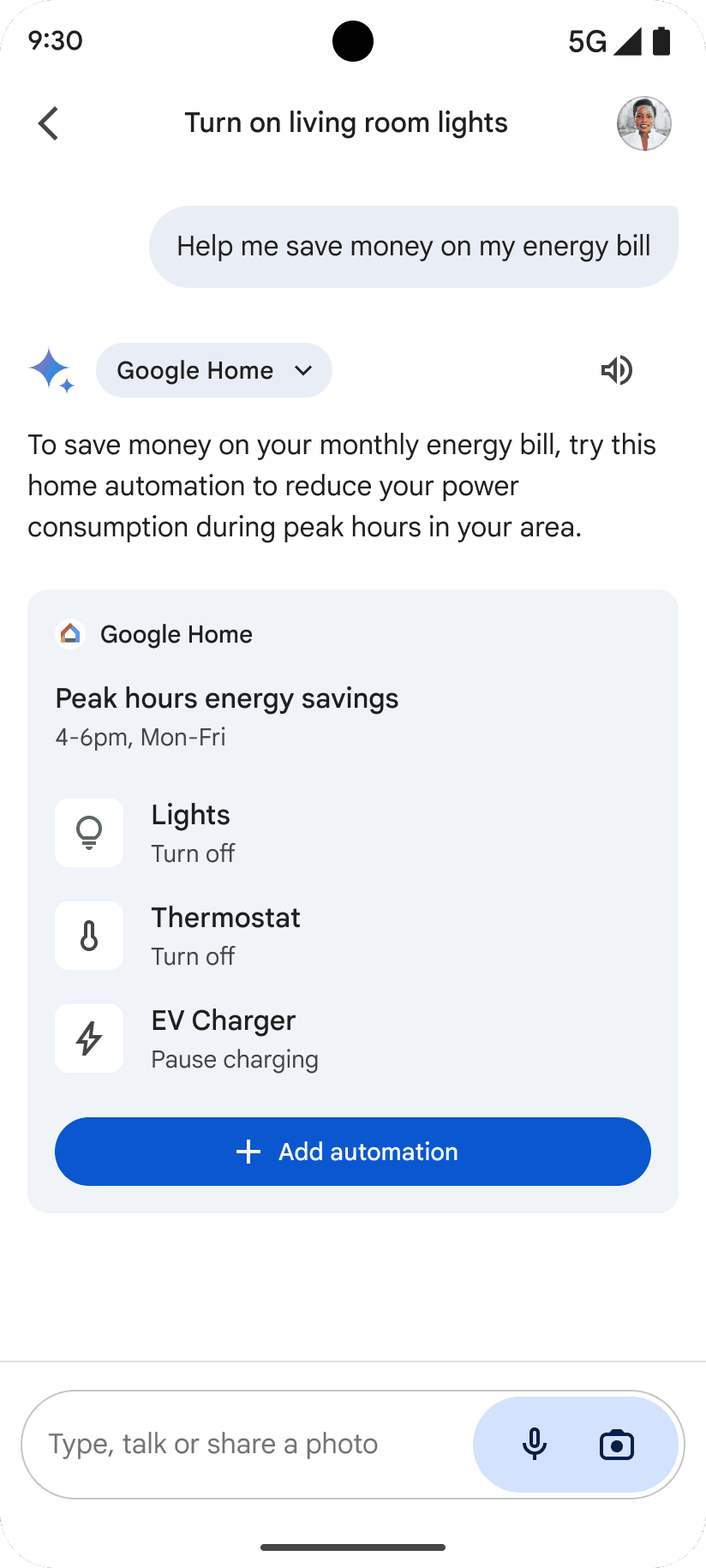
Task: Add the peak hours automation
Action: pyautogui.click(x=353, y=1152)
